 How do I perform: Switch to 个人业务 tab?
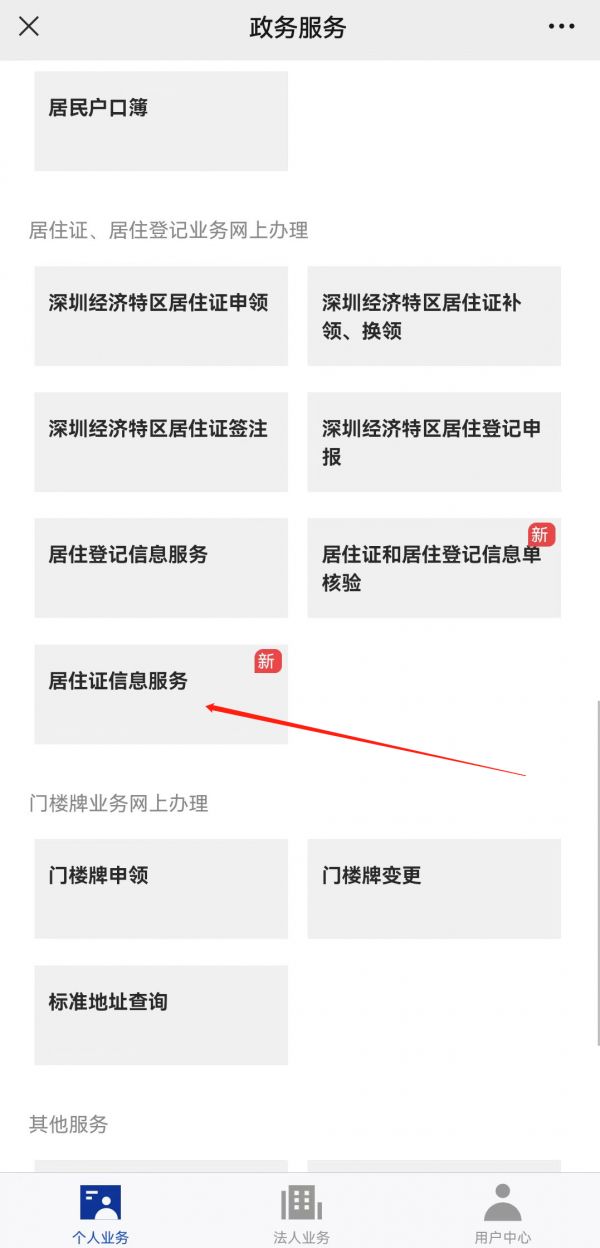point(100,1212)
